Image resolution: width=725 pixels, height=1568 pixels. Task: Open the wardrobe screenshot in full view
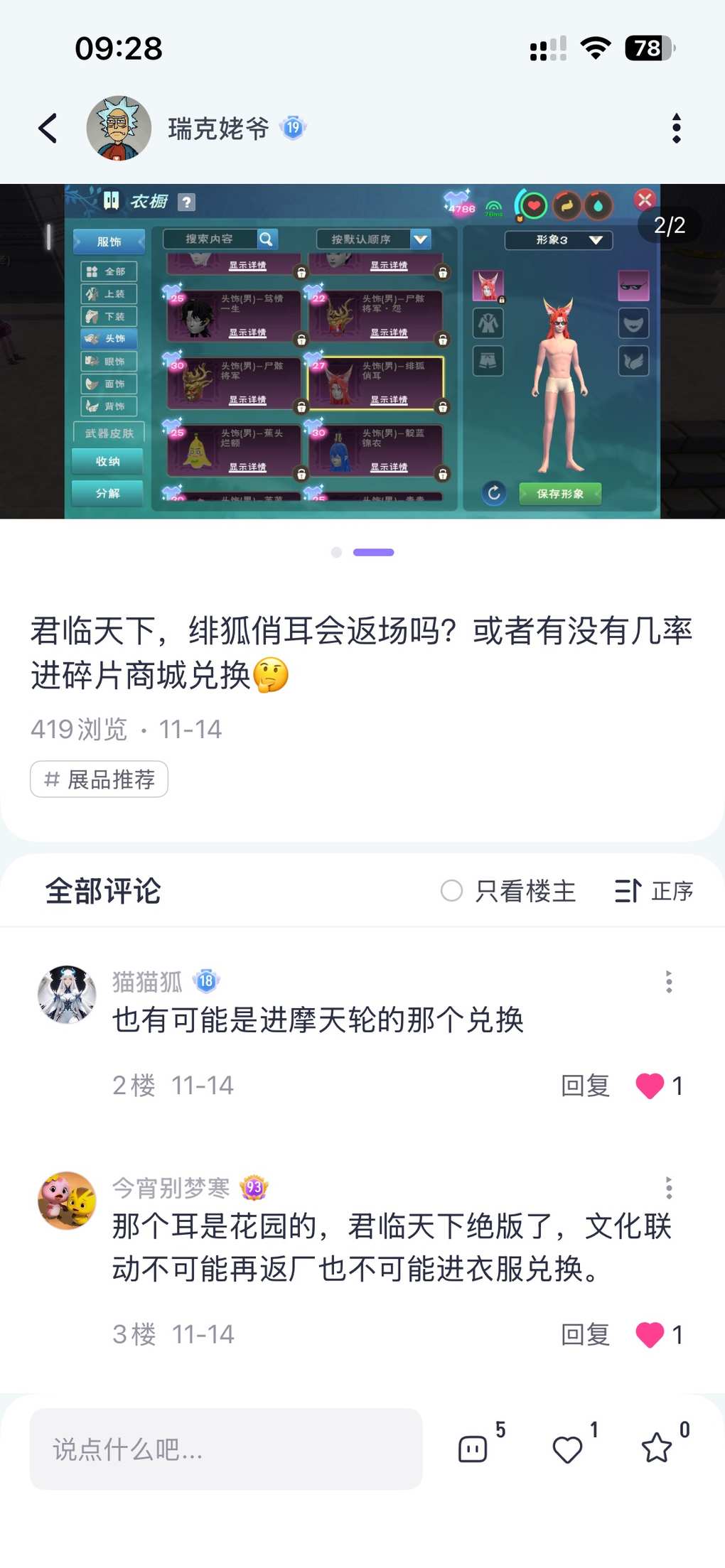coord(362,351)
